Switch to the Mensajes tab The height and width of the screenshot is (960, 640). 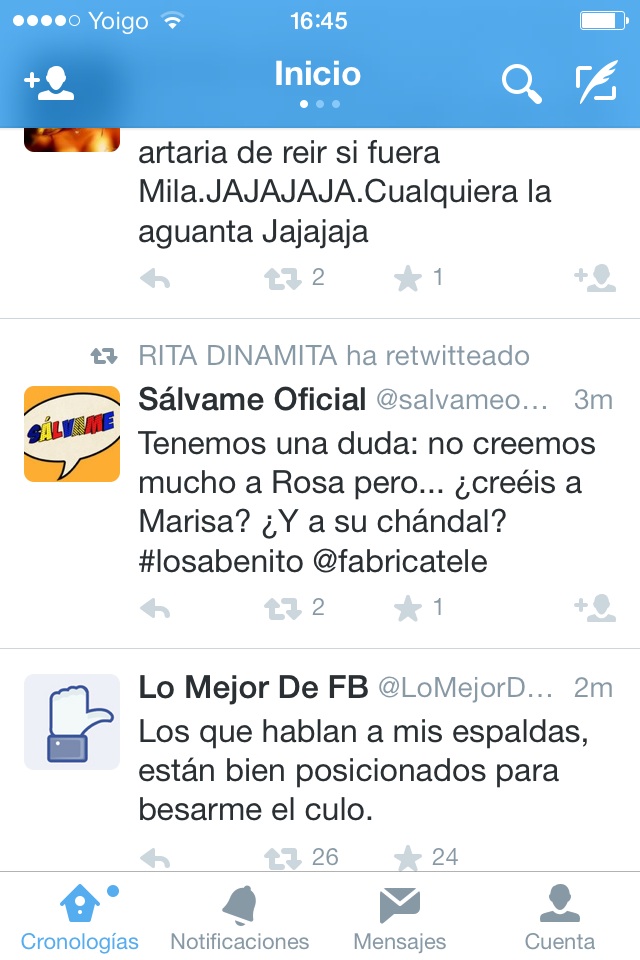(400, 917)
